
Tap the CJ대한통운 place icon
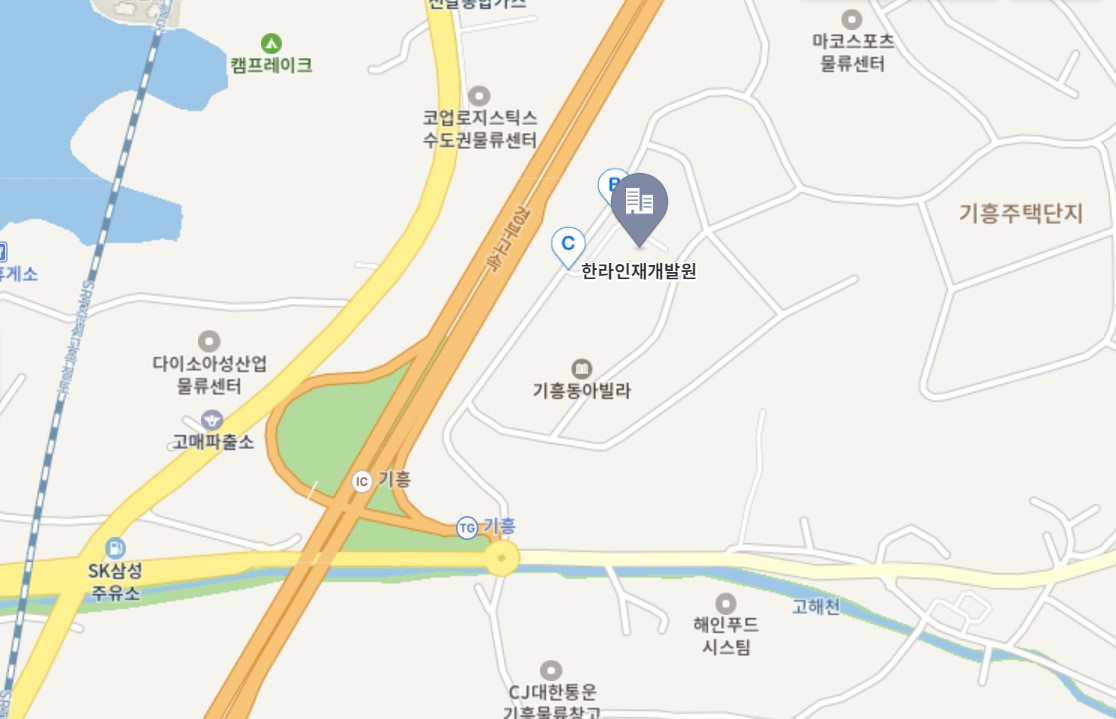[551, 671]
